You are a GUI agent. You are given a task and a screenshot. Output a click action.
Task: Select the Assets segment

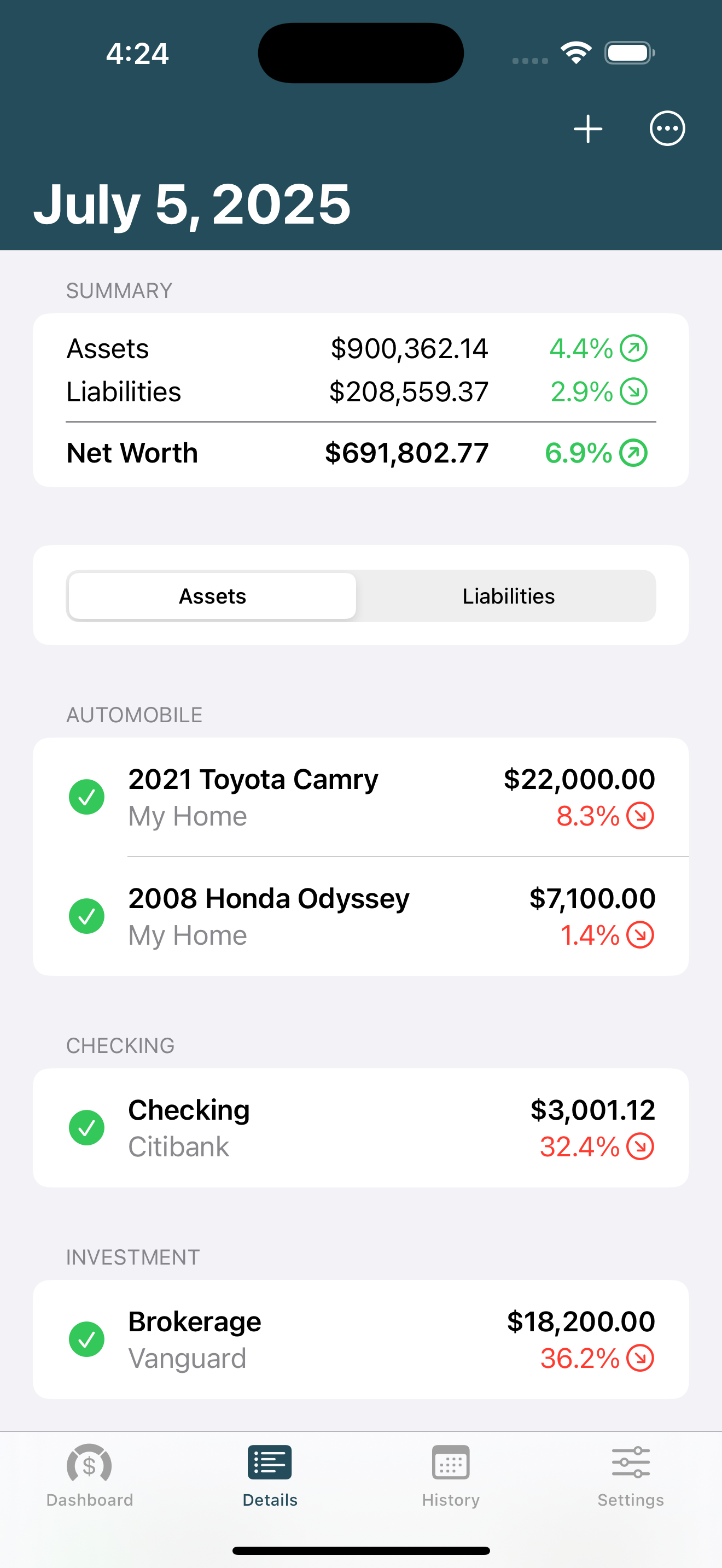tap(212, 596)
